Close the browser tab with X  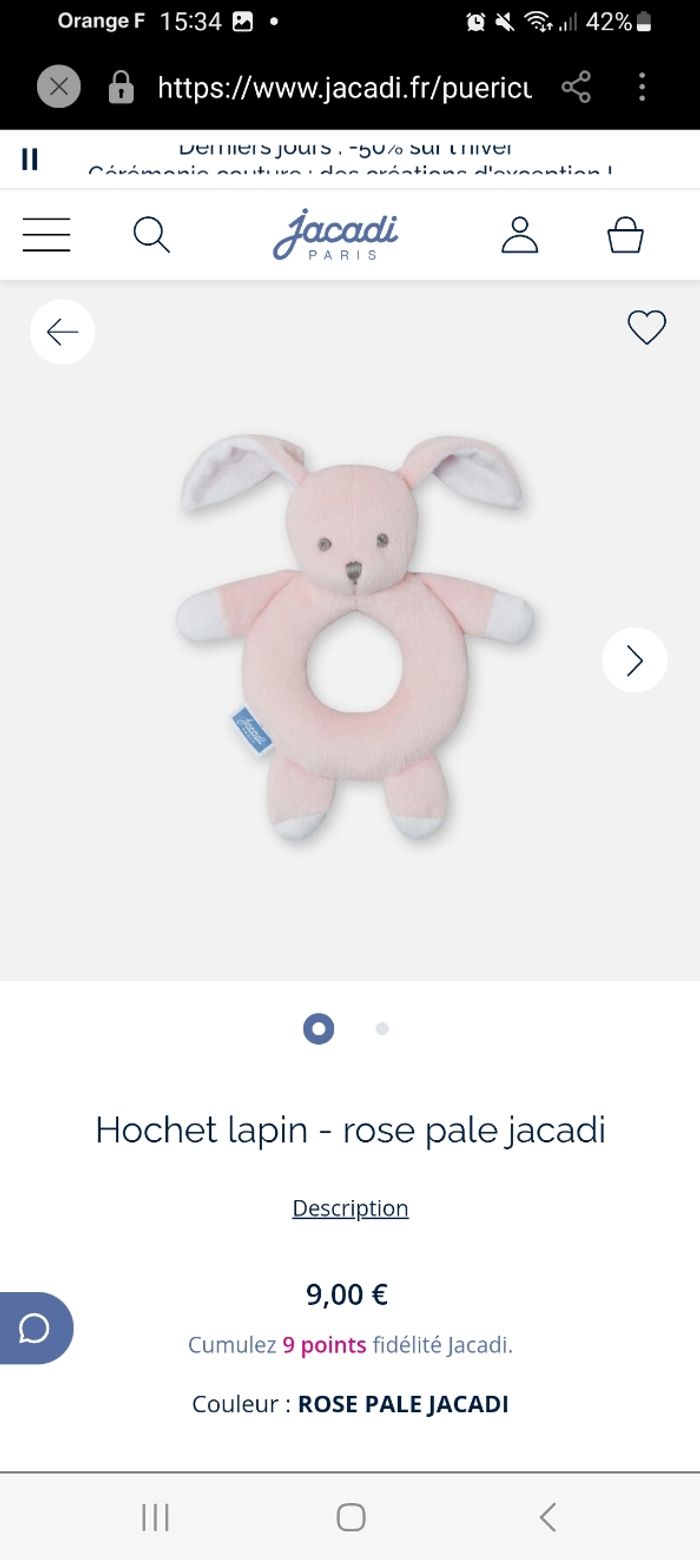point(58,87)
